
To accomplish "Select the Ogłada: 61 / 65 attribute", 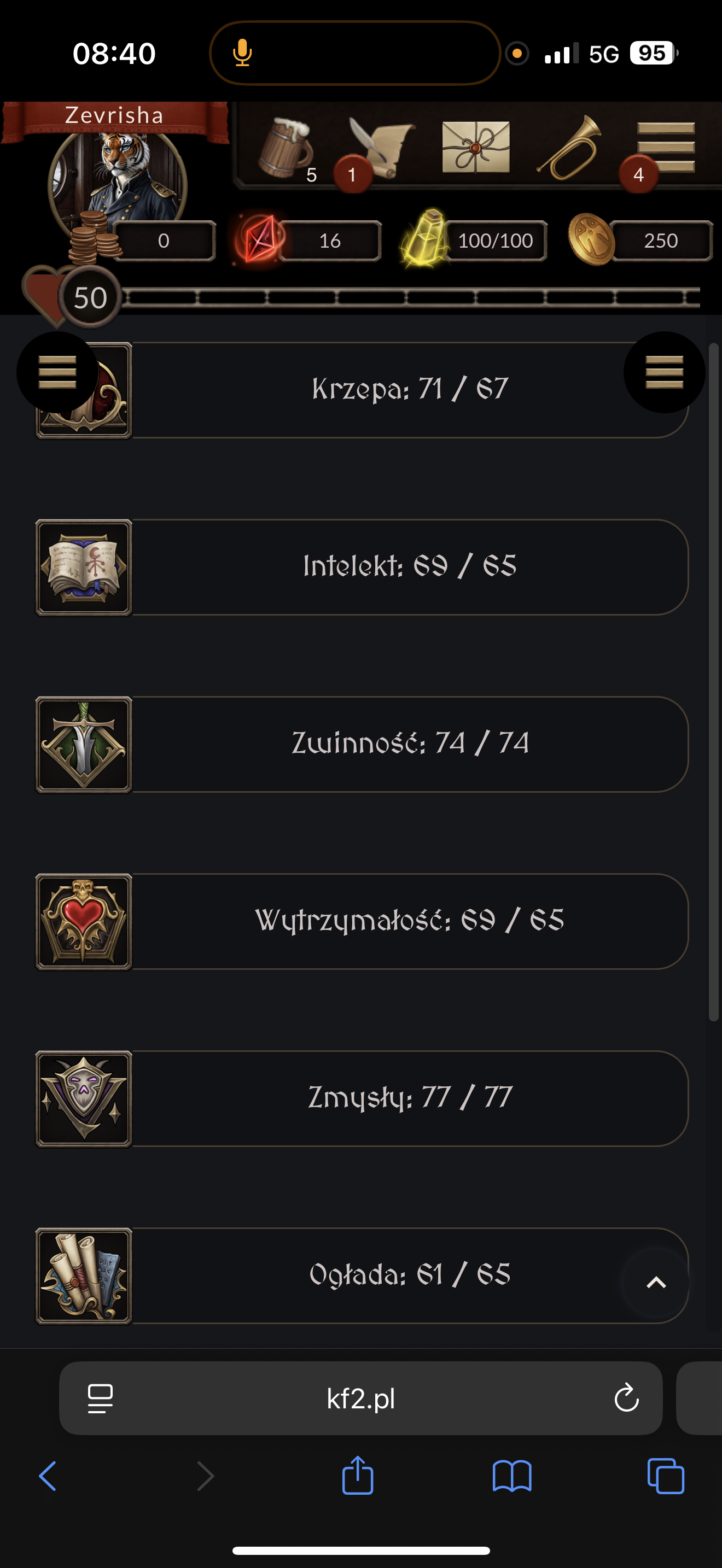I will 362,1275.
